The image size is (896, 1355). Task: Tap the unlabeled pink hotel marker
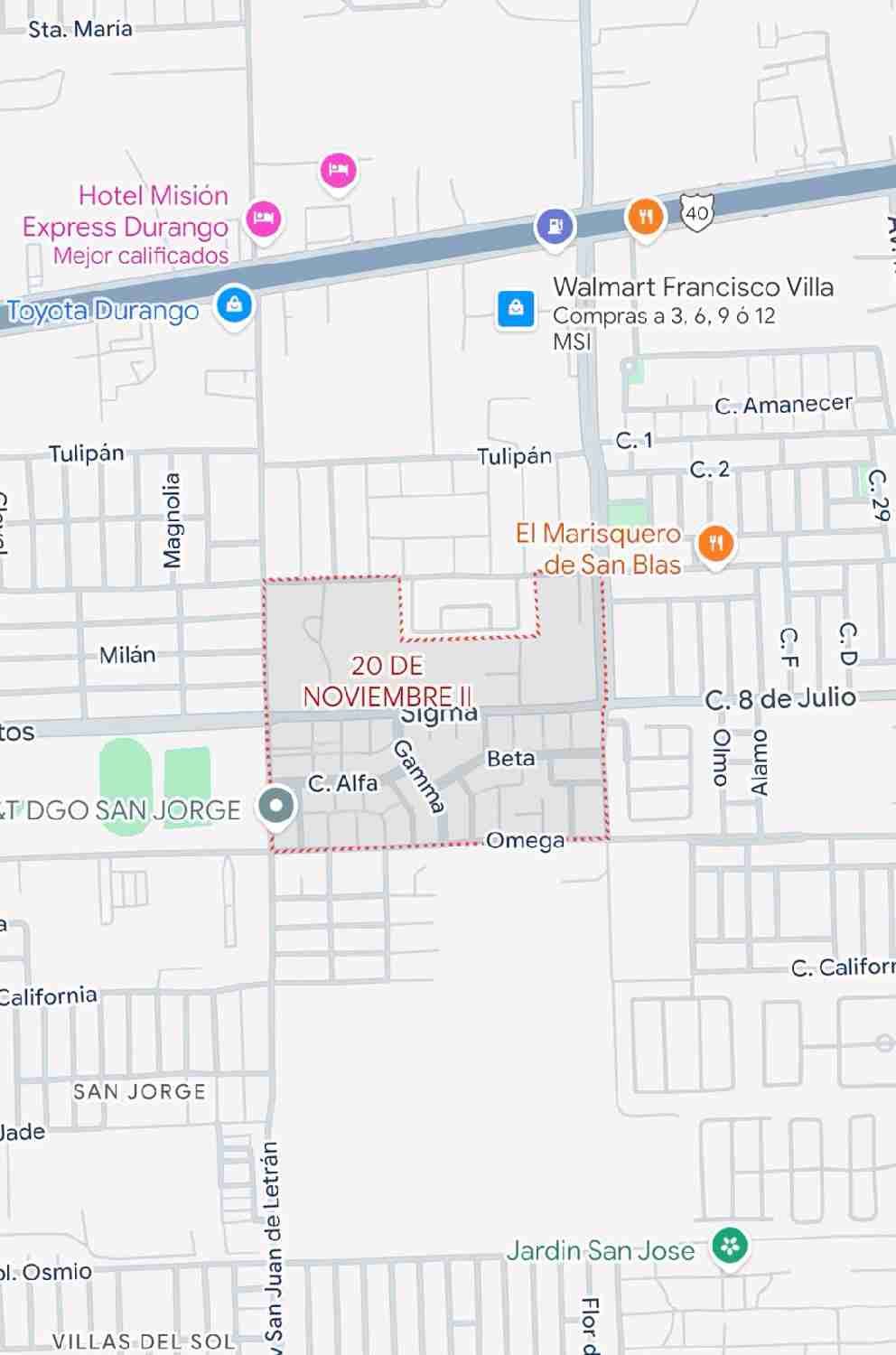pyautogui.click(x=339, y=171)
